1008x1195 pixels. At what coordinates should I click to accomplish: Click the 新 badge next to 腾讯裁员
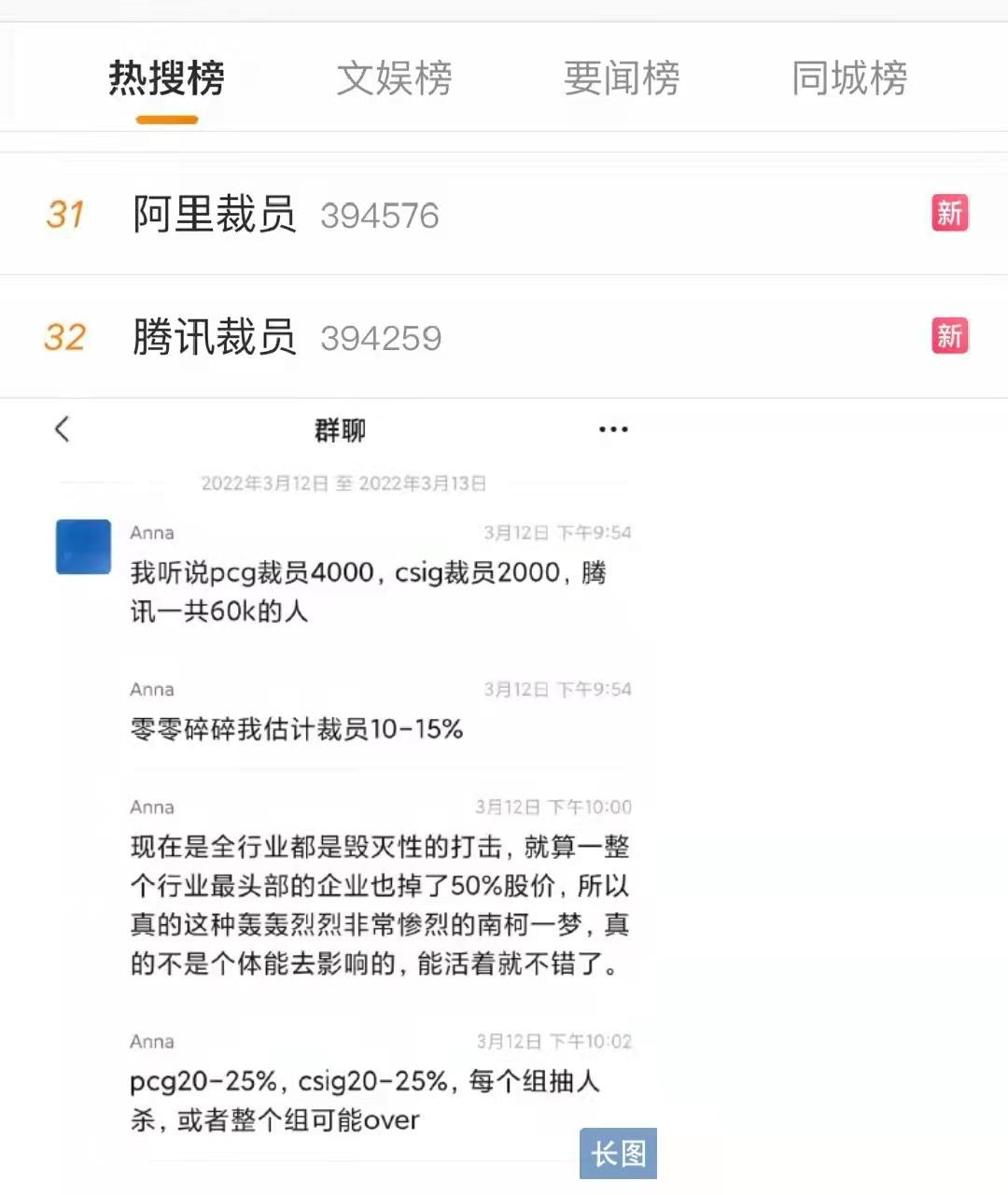949,337
